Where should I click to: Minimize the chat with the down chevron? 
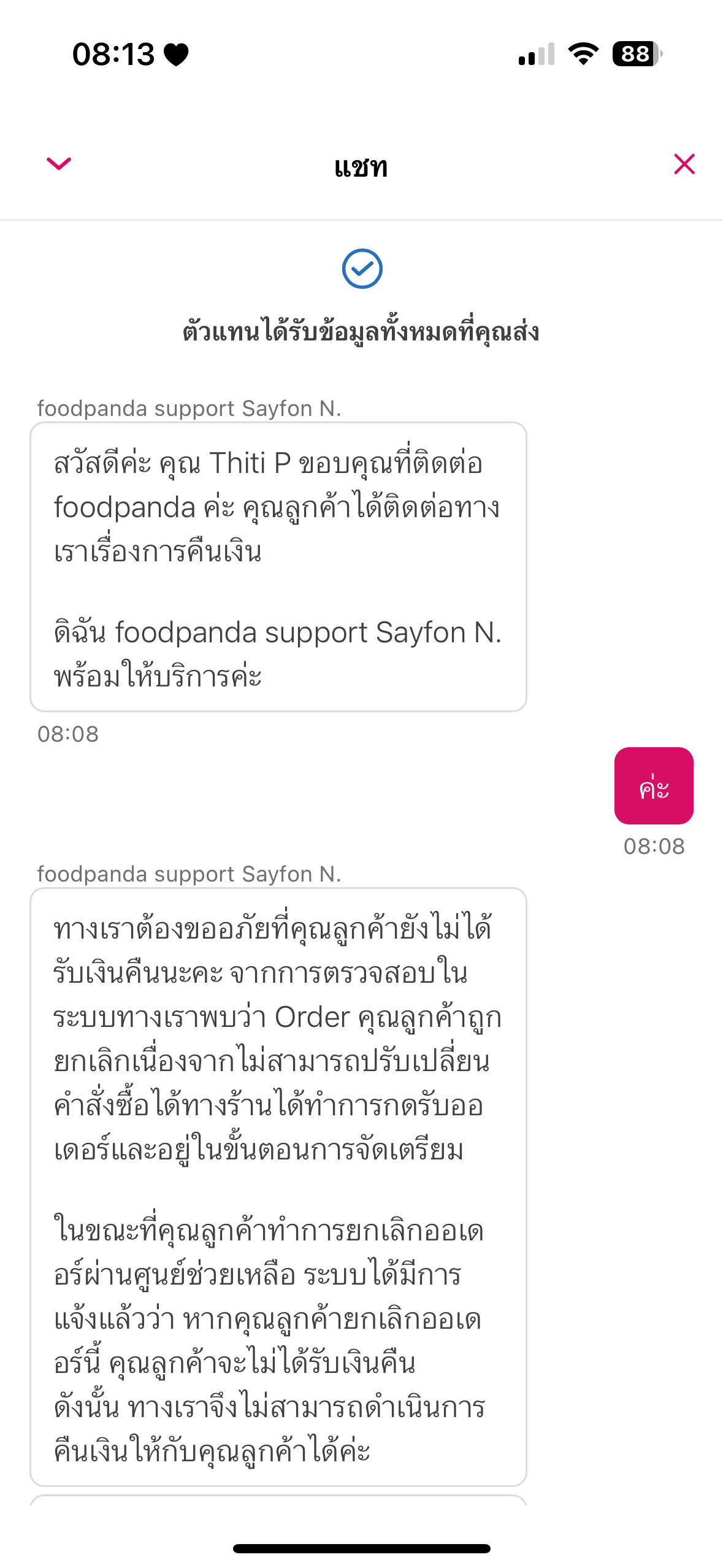[59, 164]
